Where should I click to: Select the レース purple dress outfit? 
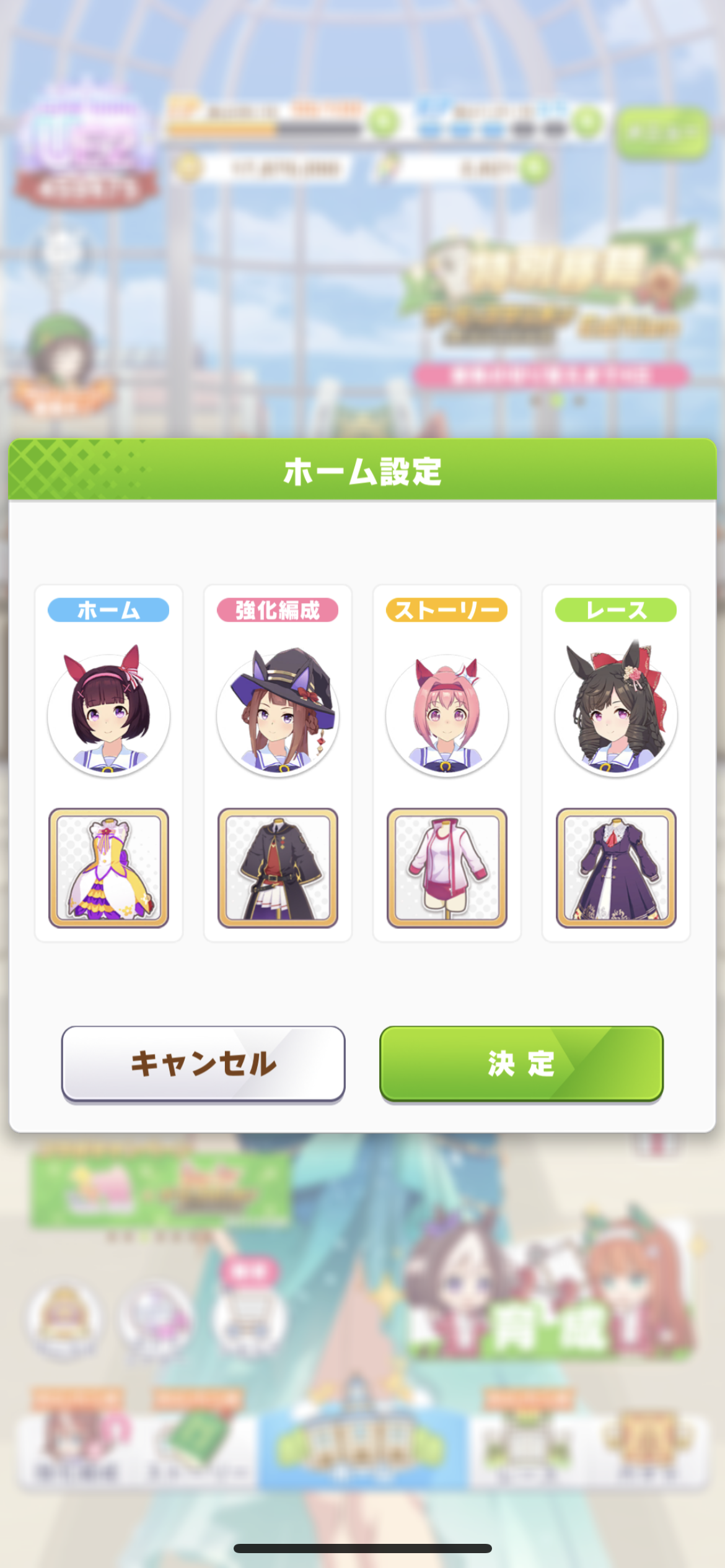tap(616, 868)
